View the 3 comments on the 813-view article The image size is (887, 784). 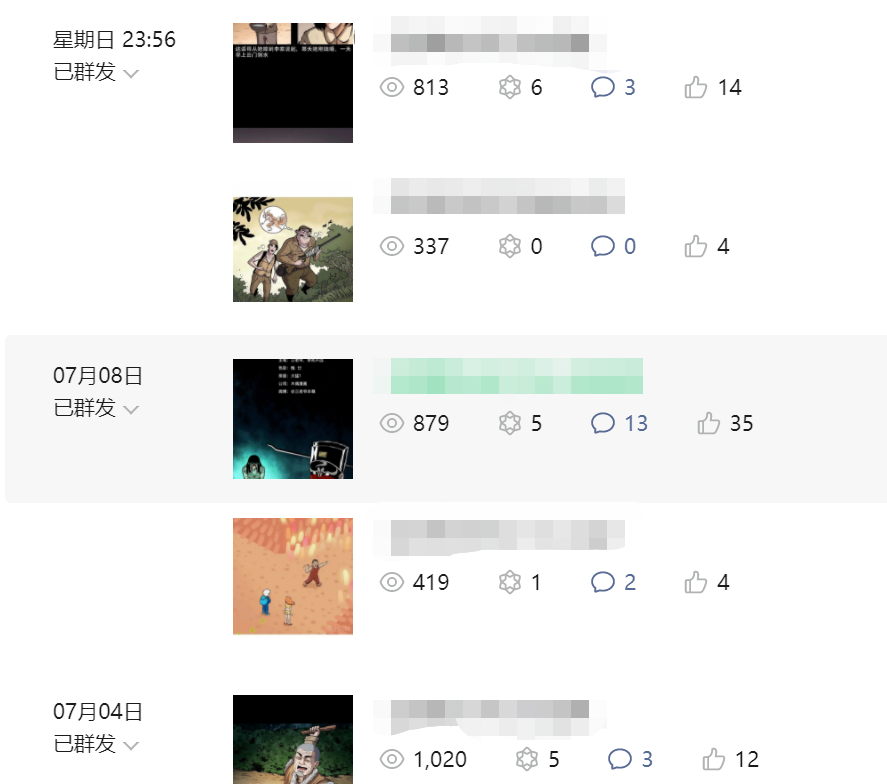pos(613,88)
